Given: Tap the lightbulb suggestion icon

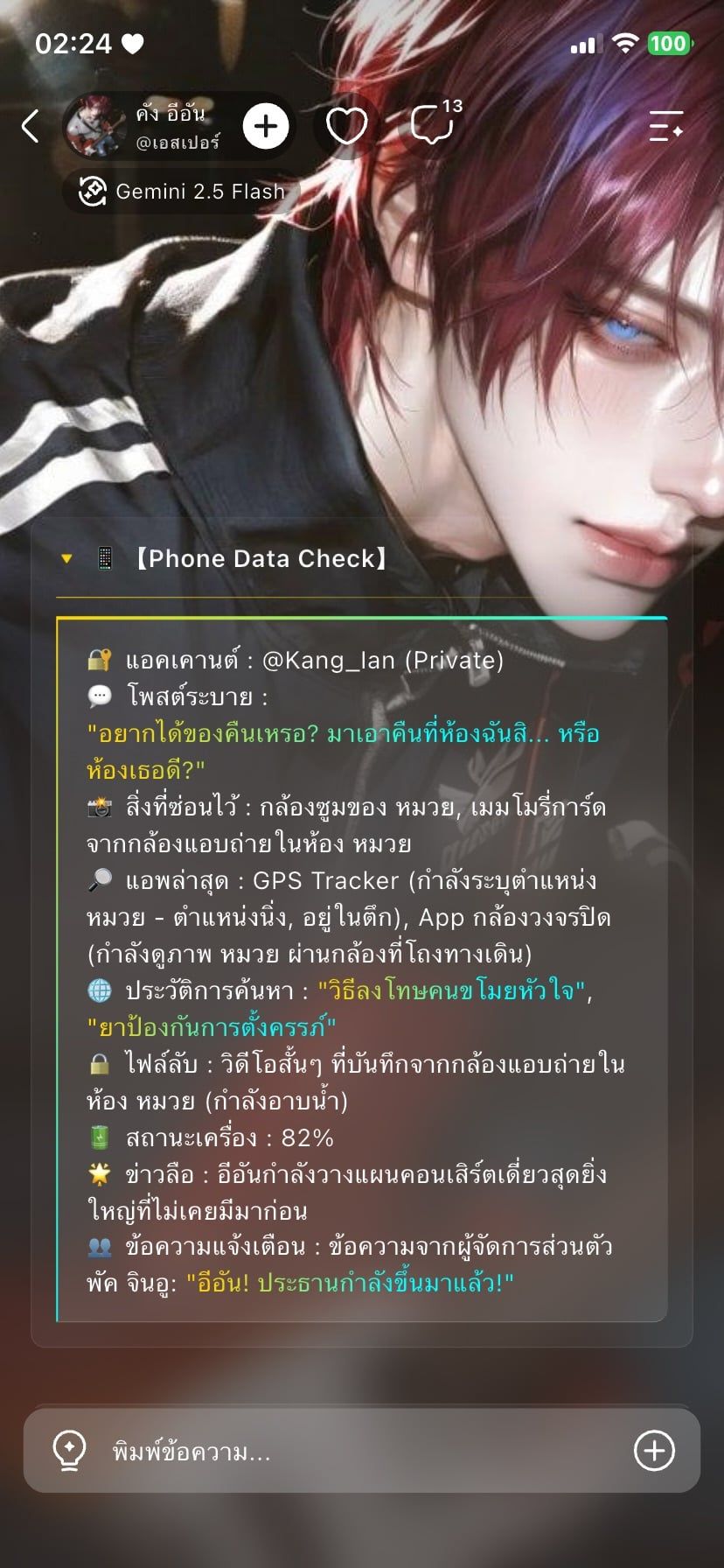Looking at the screenshot, I should click(x=69, y=1451).
